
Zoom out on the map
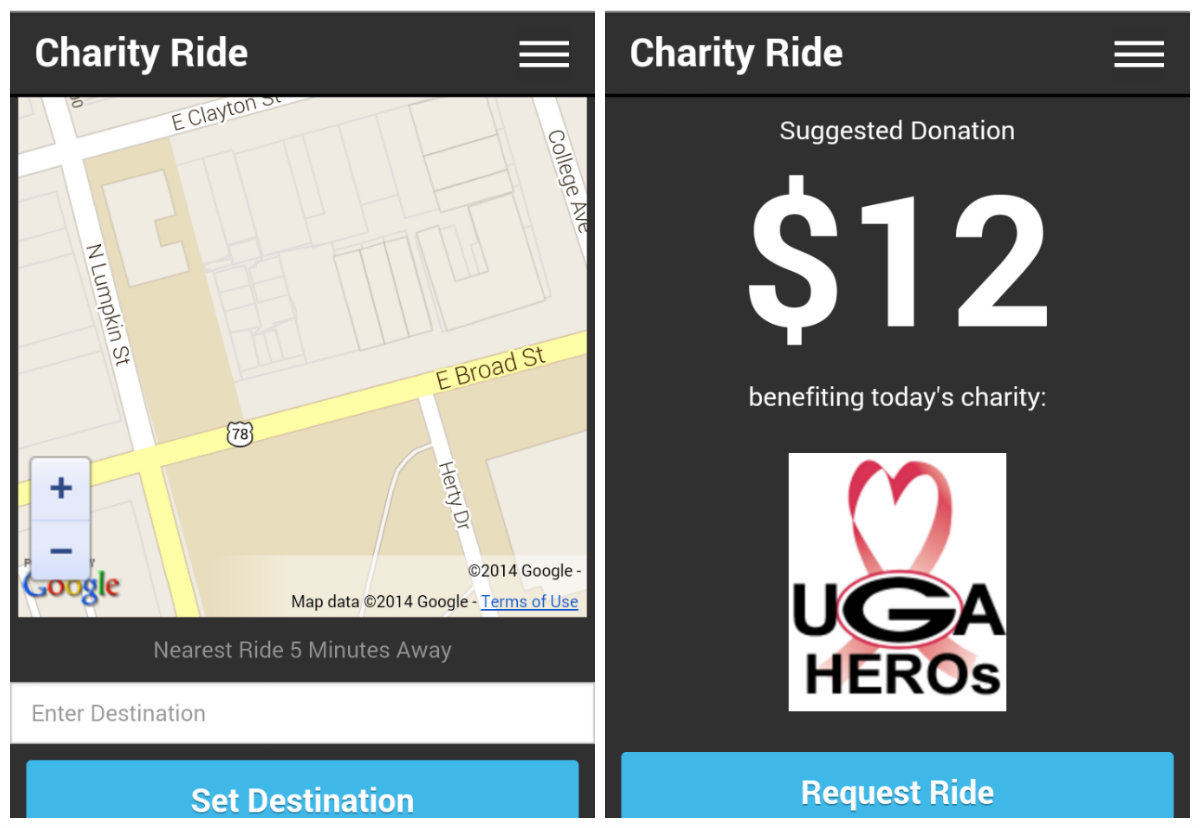(x=61, y=551)
